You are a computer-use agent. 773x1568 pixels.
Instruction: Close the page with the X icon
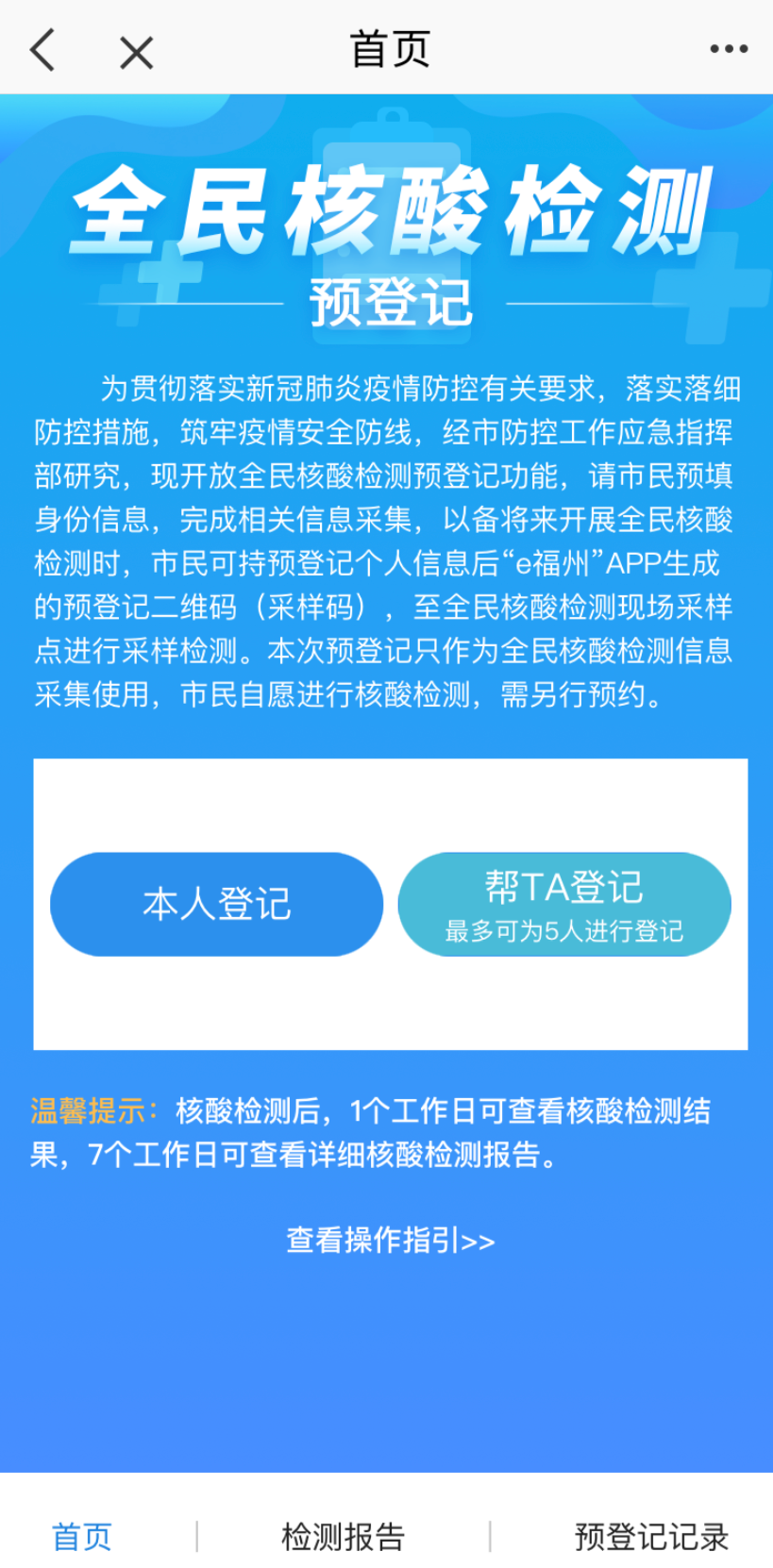coord(137,53)
